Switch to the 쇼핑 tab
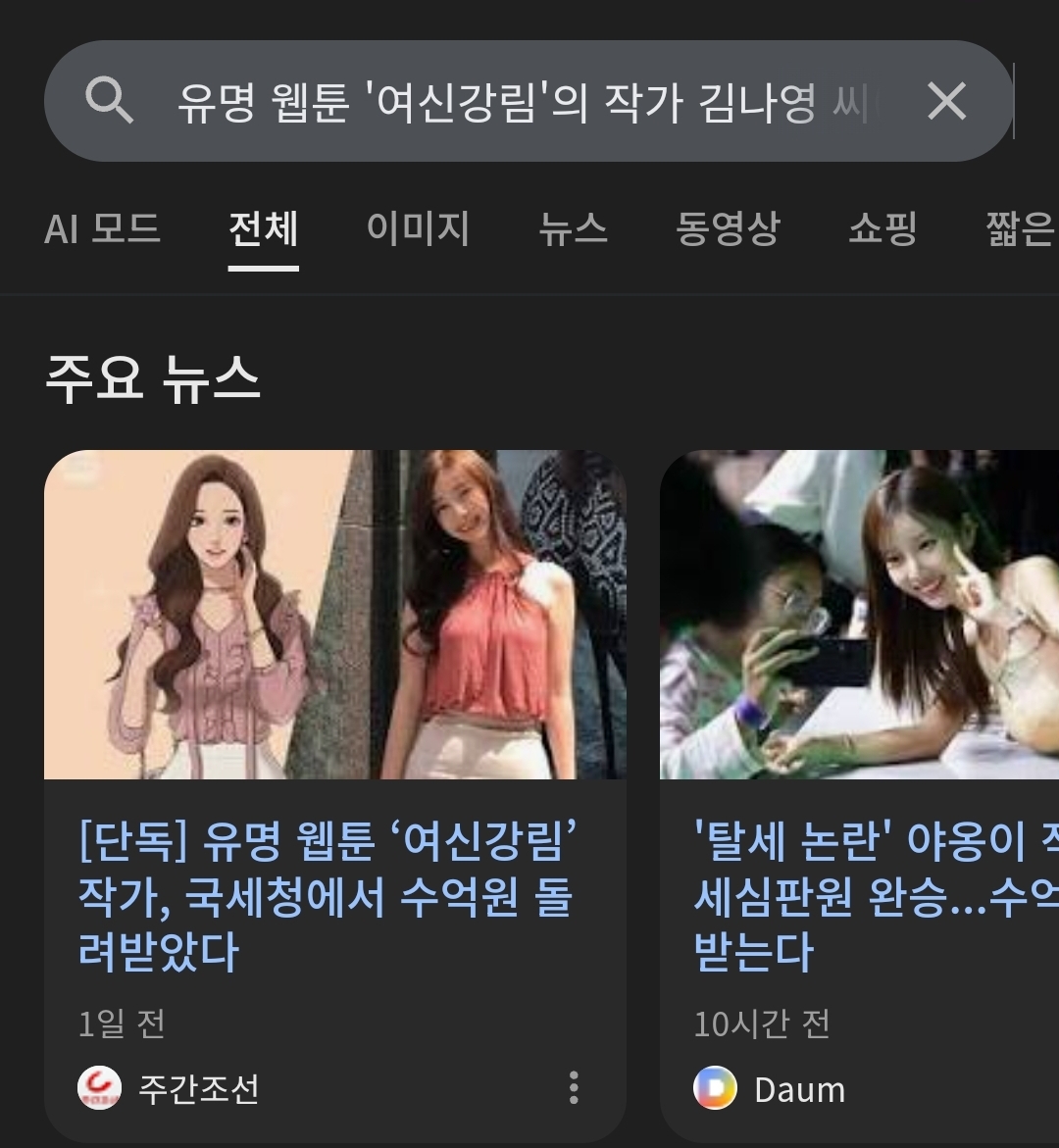The width and height of the screenshot is (1059, 1148). (882, 229)
